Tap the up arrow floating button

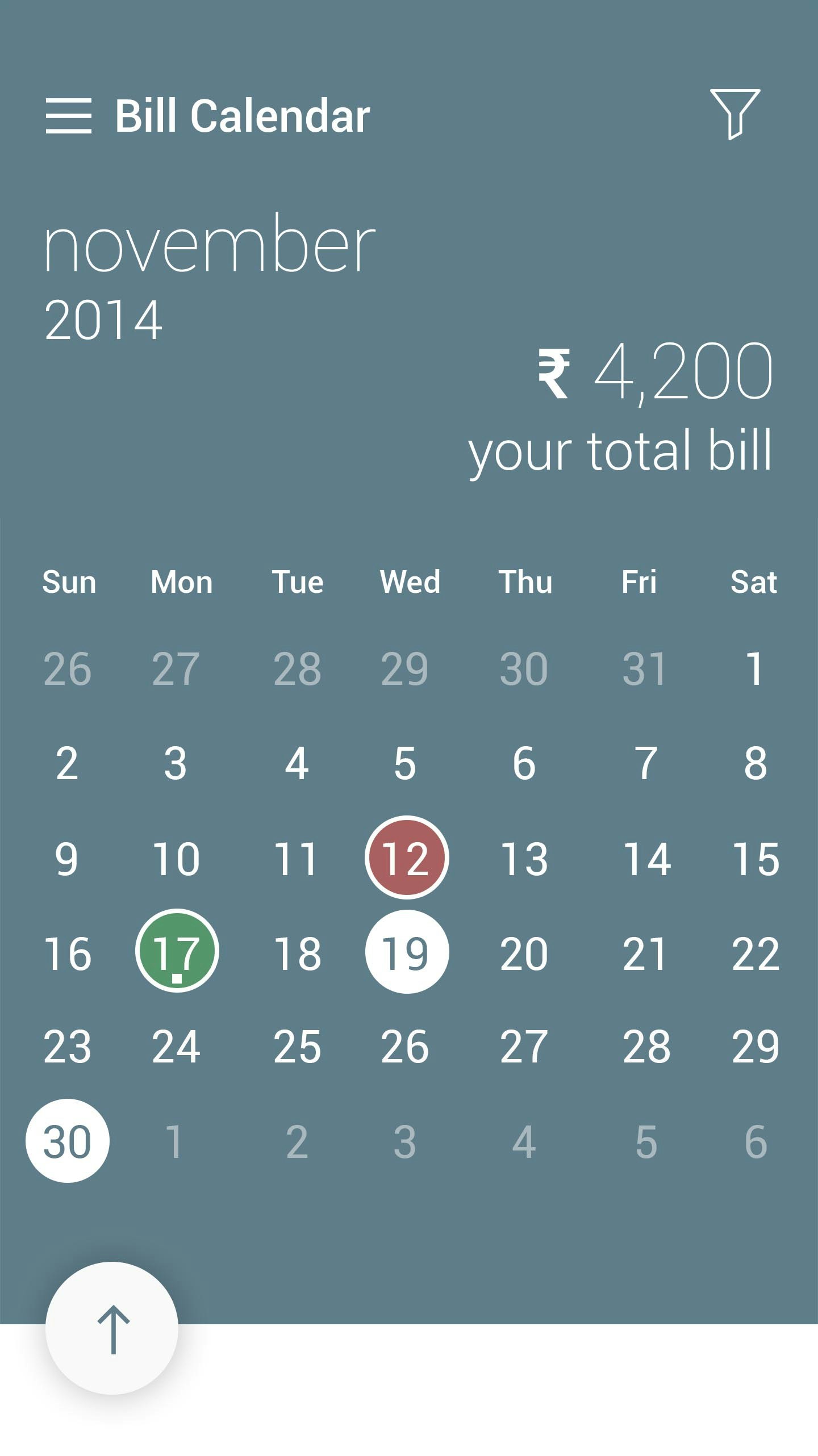click(x=112, y=1329)
